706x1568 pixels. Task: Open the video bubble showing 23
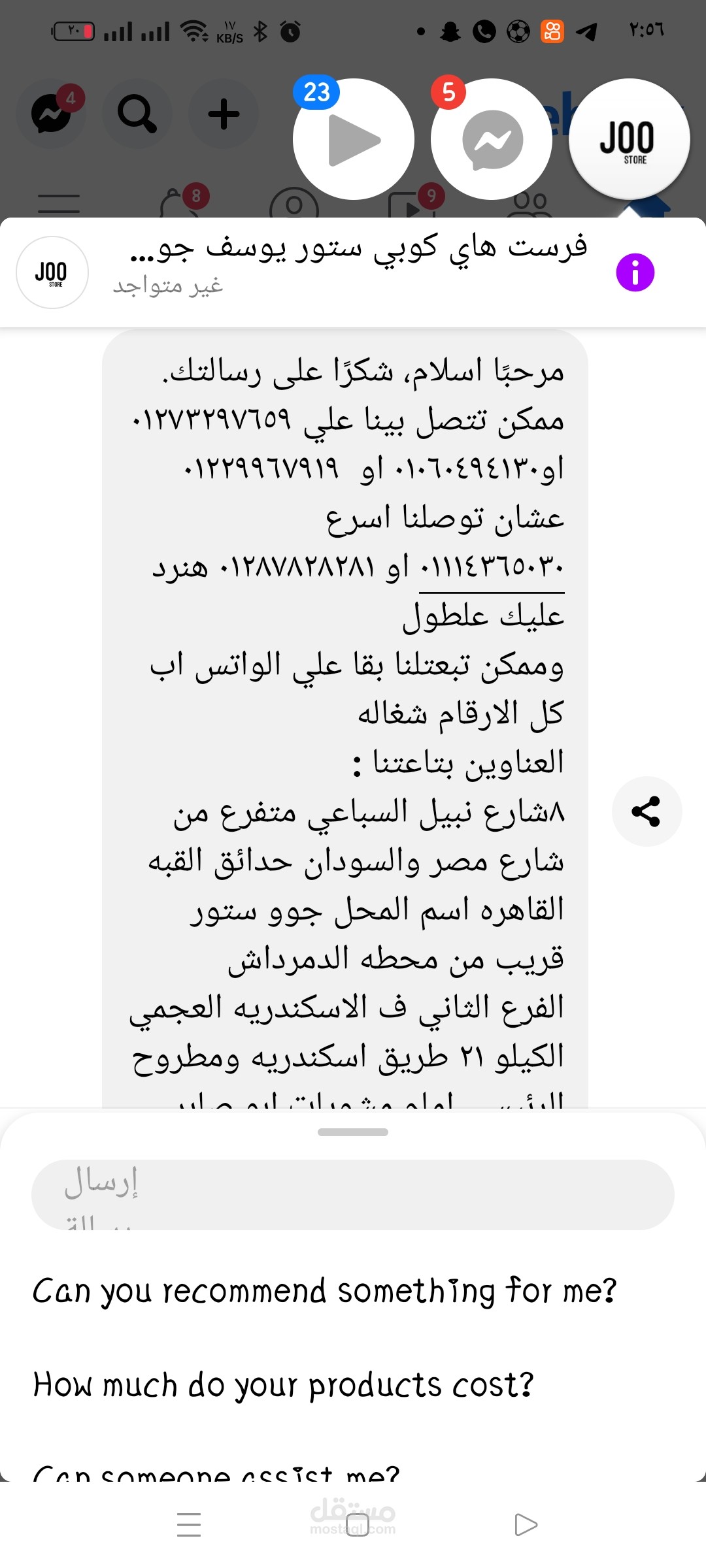pyautogui.click(x=353, y=139)
